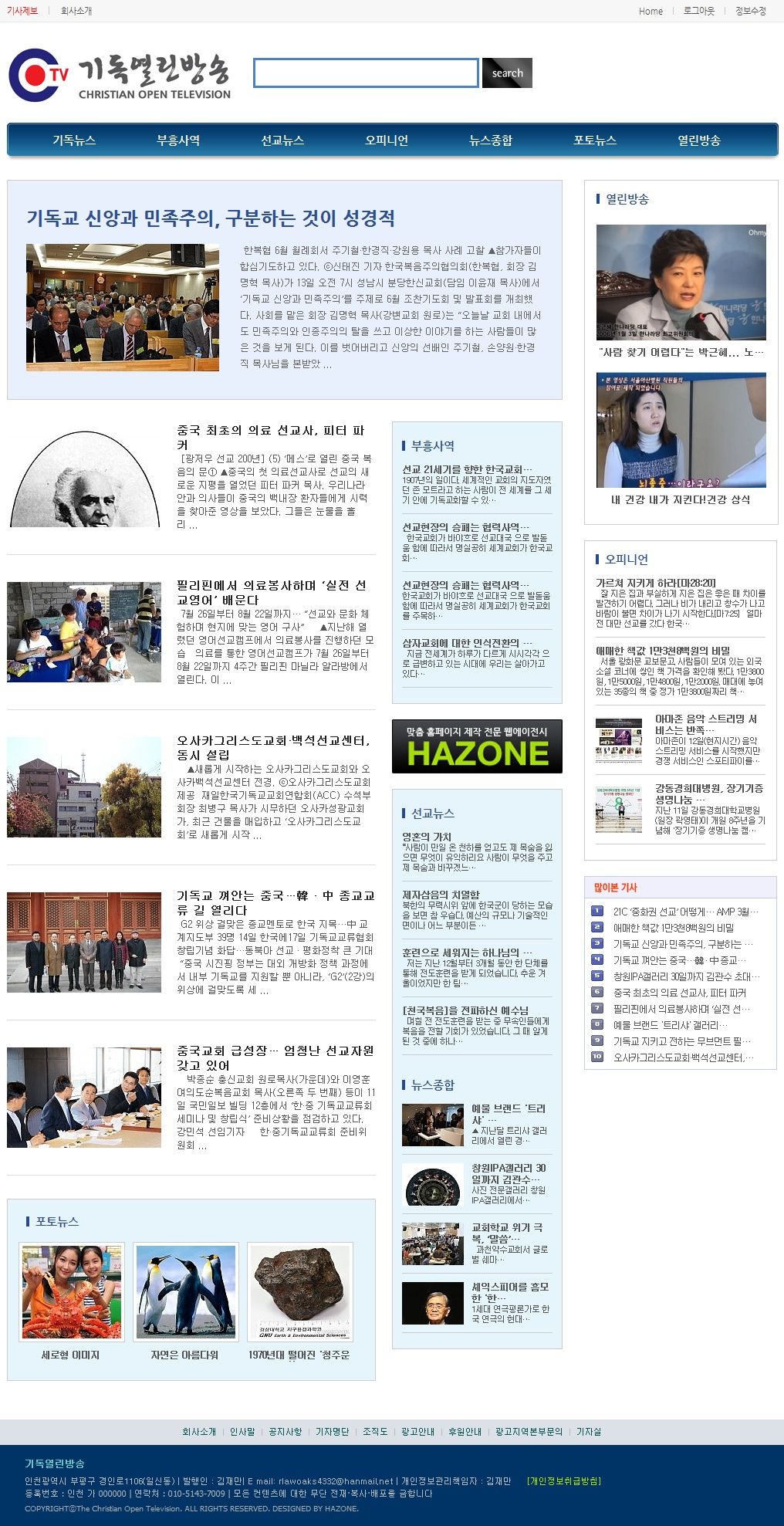Open the 기독뉴스 navigation tab
This screenshot has height=1526, width=784.
click(74, 140)
